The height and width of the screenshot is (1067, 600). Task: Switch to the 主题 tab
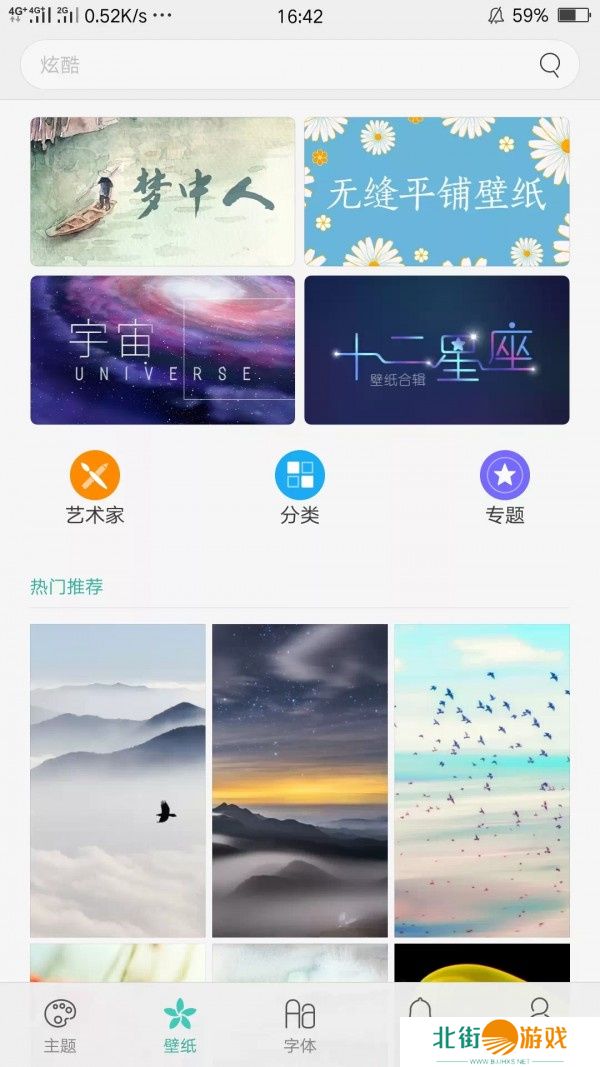pos(60,1025)
